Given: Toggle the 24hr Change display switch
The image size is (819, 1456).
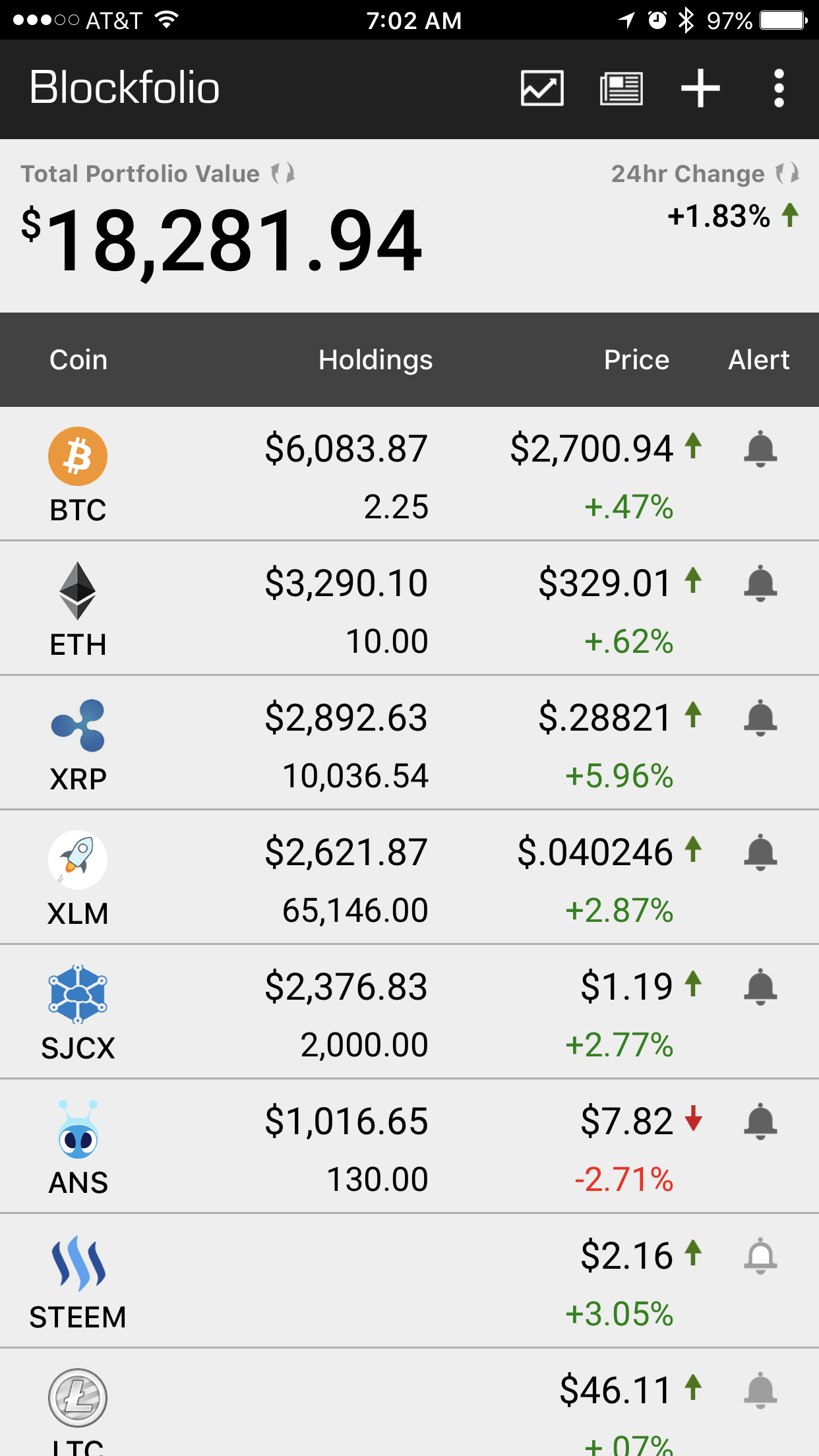Looking at the screenshot, I should pyautogui.click(x=787, y=173).
